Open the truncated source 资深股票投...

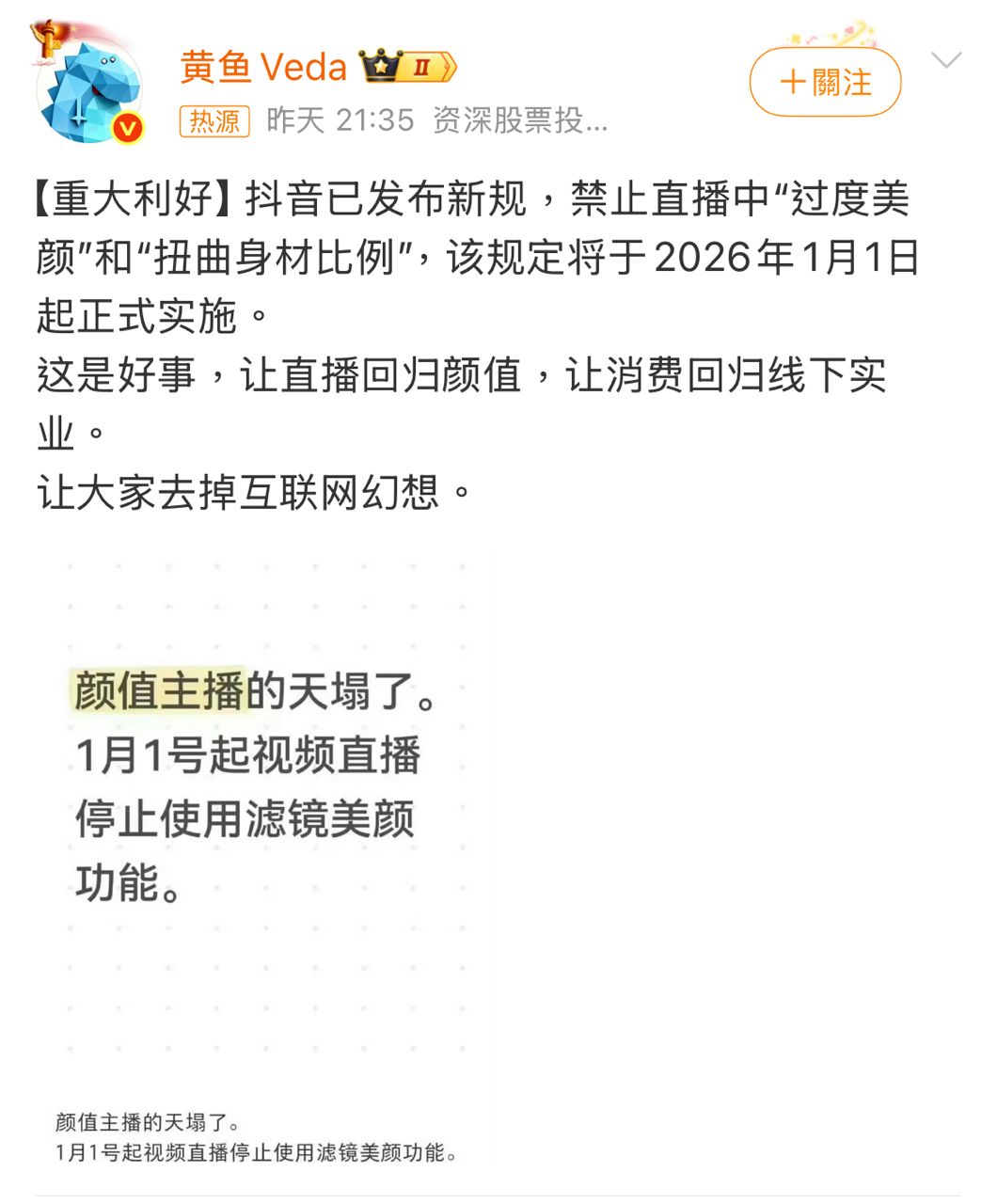(x=519, y=119)
